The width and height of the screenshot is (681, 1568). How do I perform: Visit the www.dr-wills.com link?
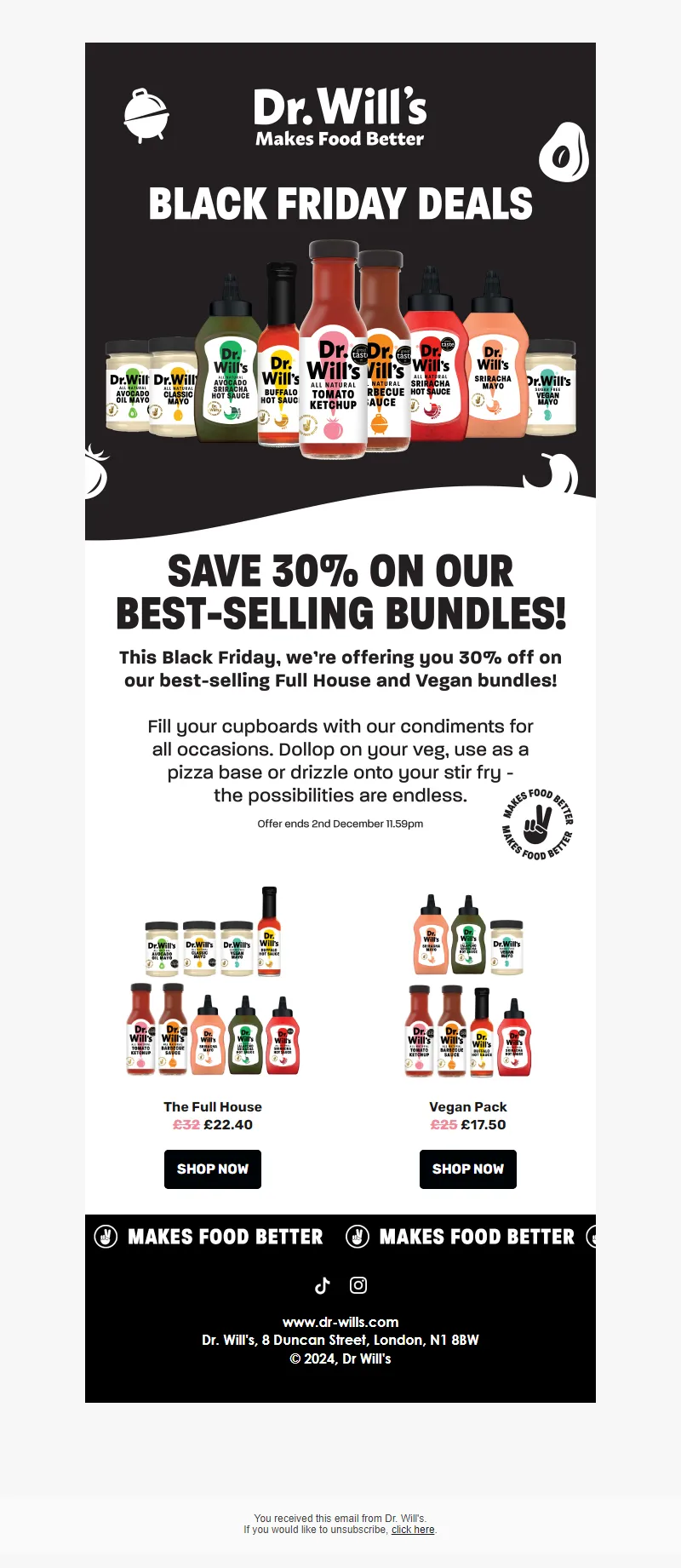pyautogui.click(x=340, y=1322)
